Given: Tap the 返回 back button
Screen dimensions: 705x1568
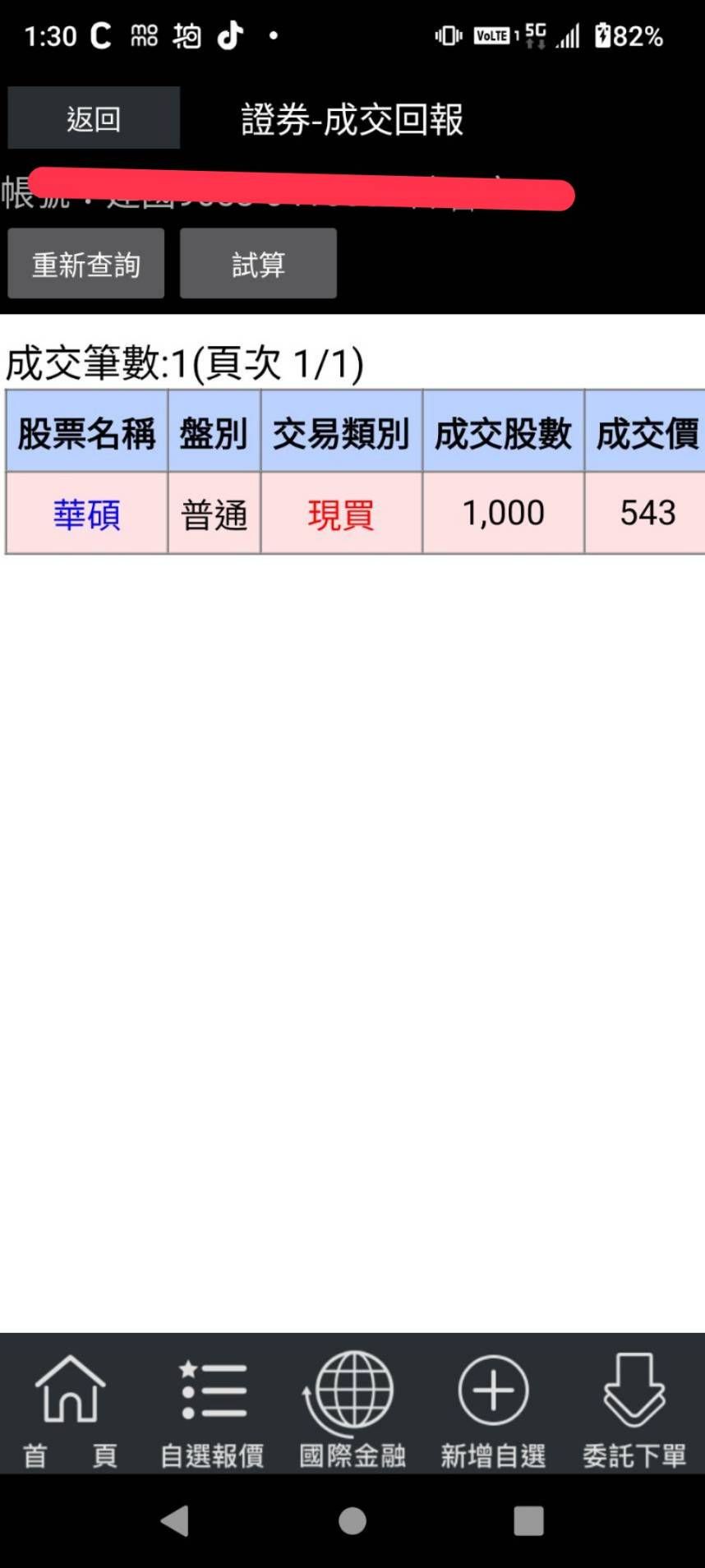Looking at the screenshot, I should (x=94, y=118).
